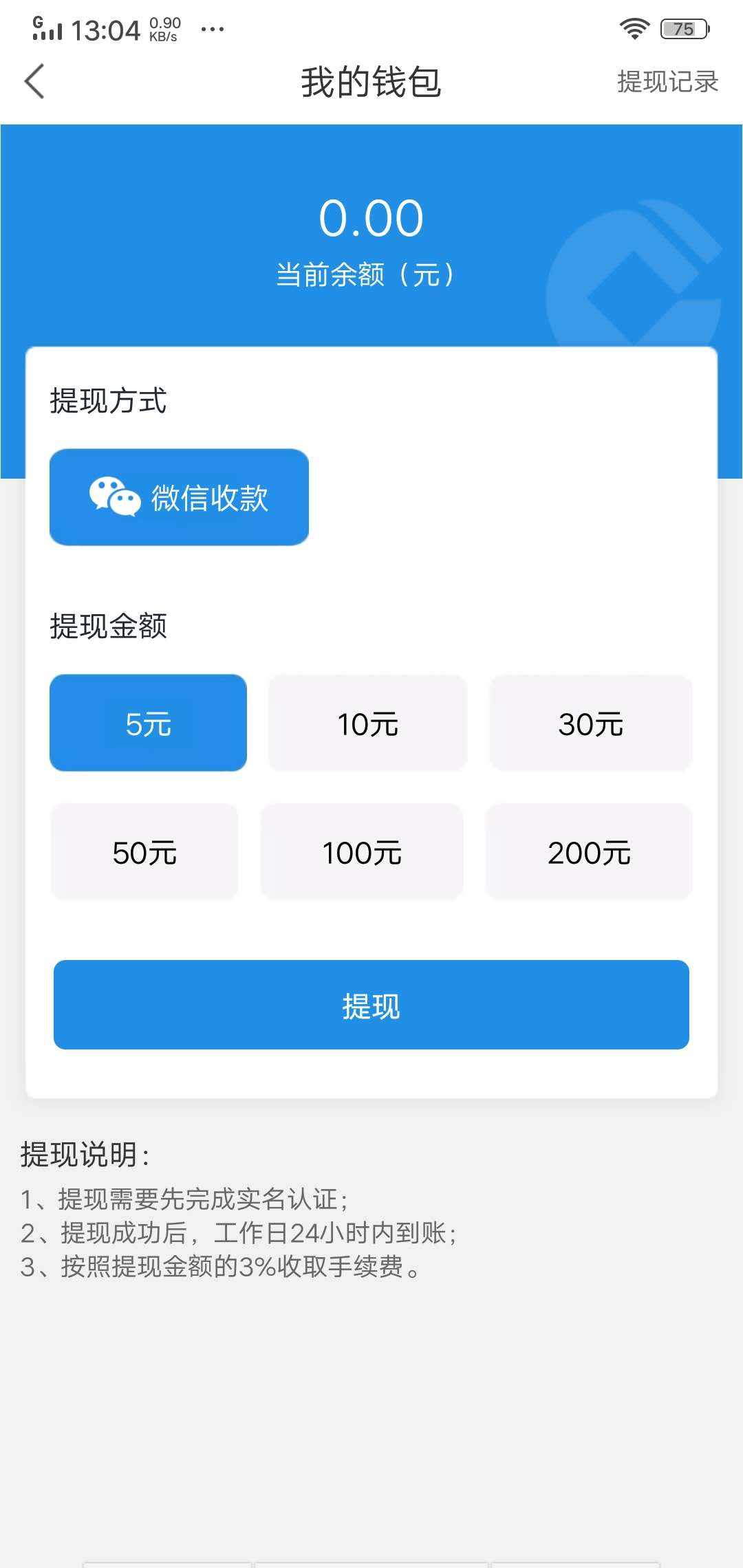
Task: Select the 5元 withdrawal amount
Action: [x=148, y=723]
